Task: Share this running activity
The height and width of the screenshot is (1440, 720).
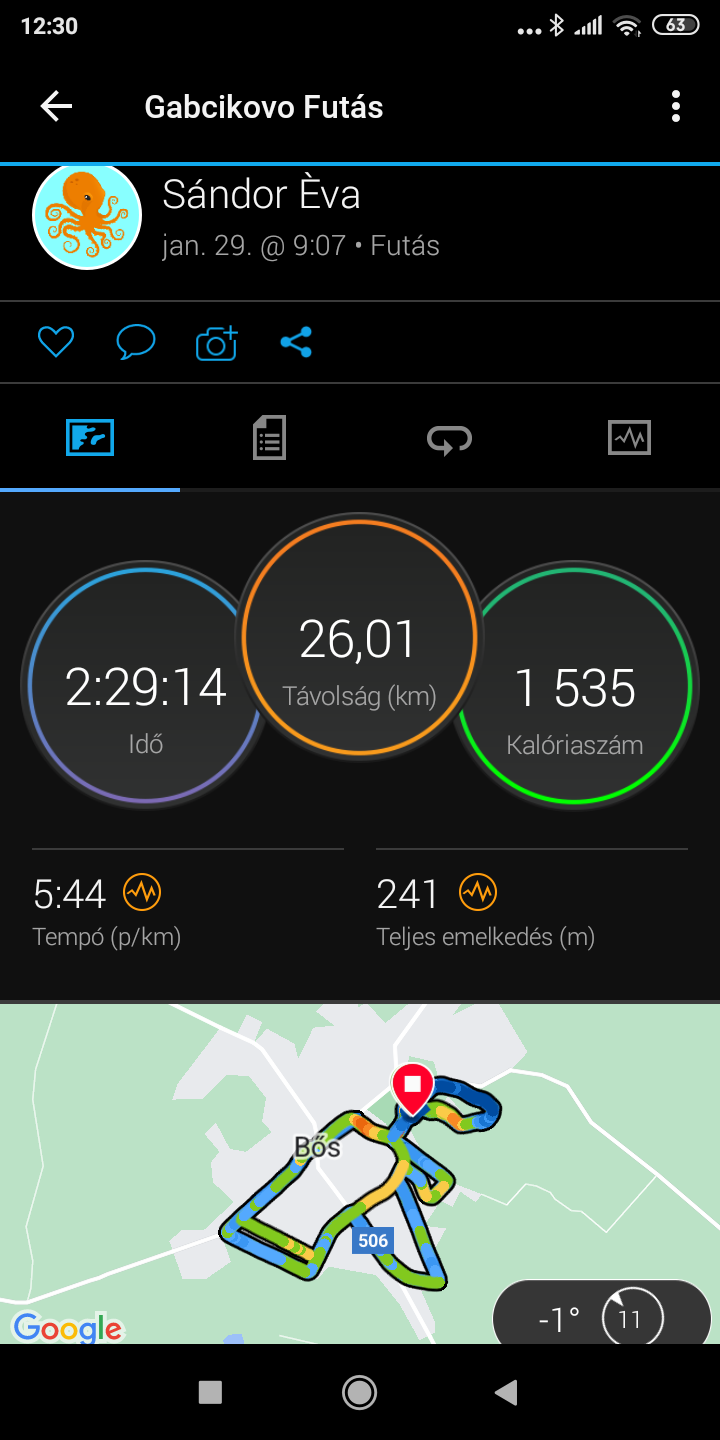Action: click(x=296, y=343)
